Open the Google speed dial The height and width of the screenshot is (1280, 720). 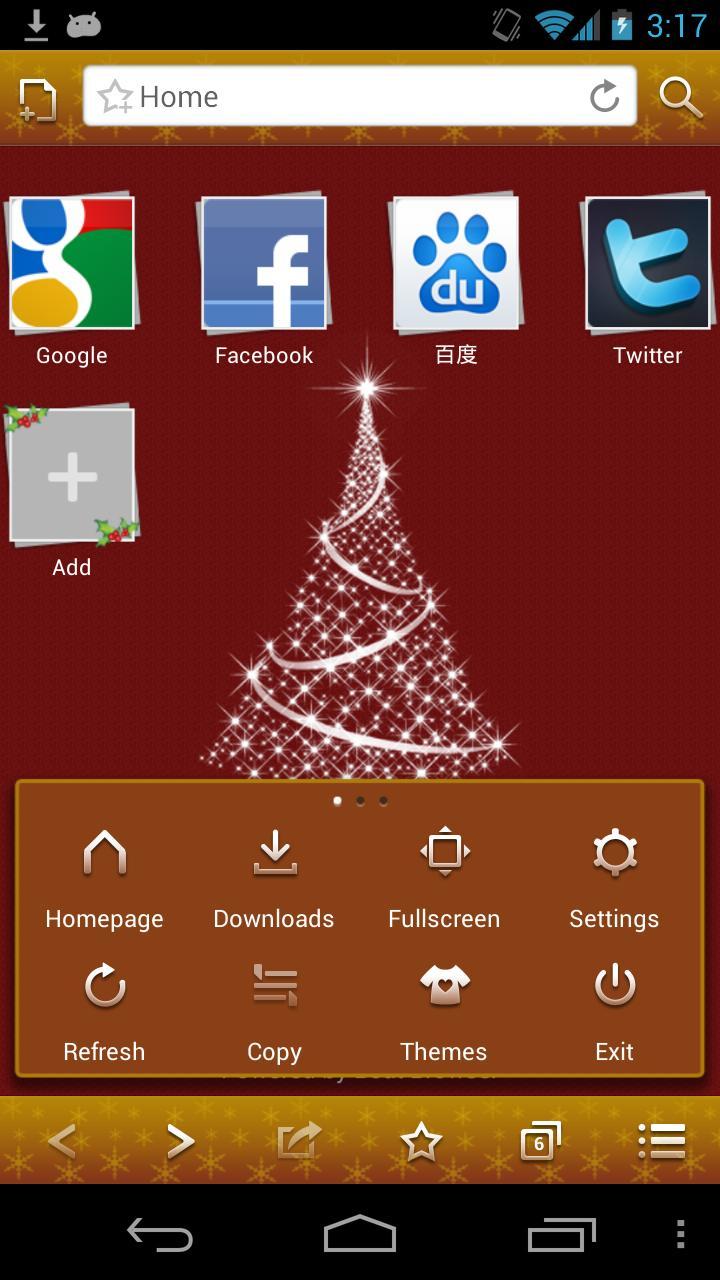71,262
